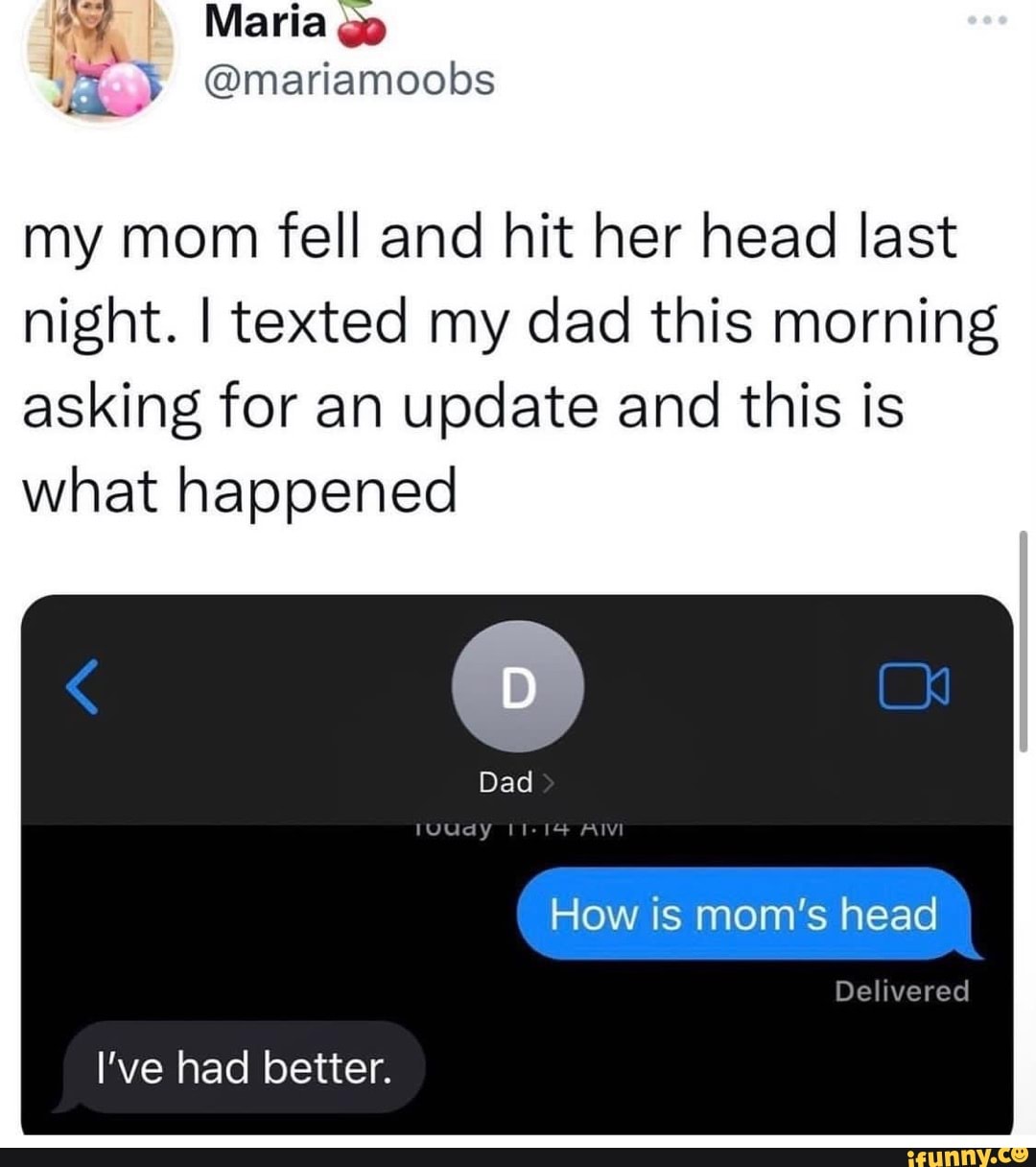Screen dimensions: 1036x1167
Task: Expand the attached text-message screenshot
Action: tap(517, 864)
